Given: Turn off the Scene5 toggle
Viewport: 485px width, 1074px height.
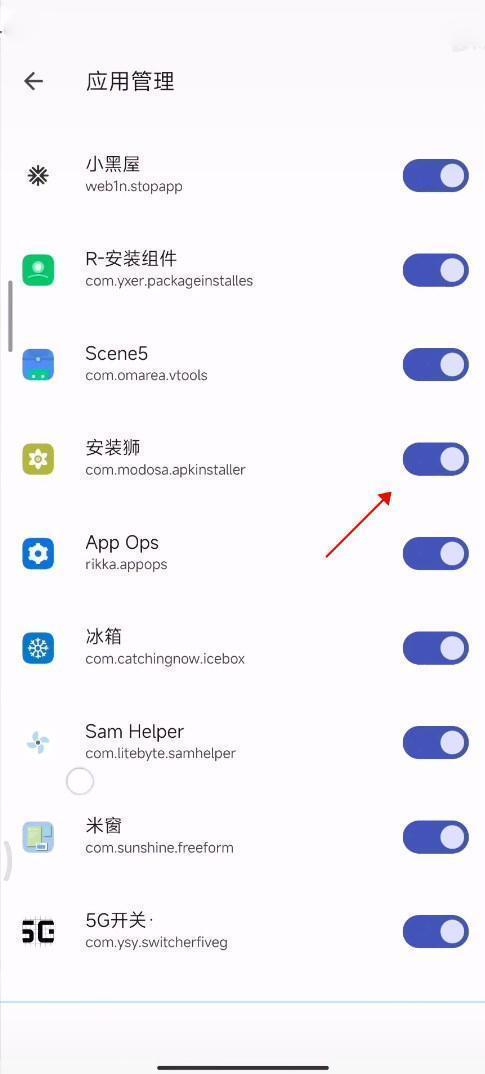Looking at the screenshot, I should 436,364.
